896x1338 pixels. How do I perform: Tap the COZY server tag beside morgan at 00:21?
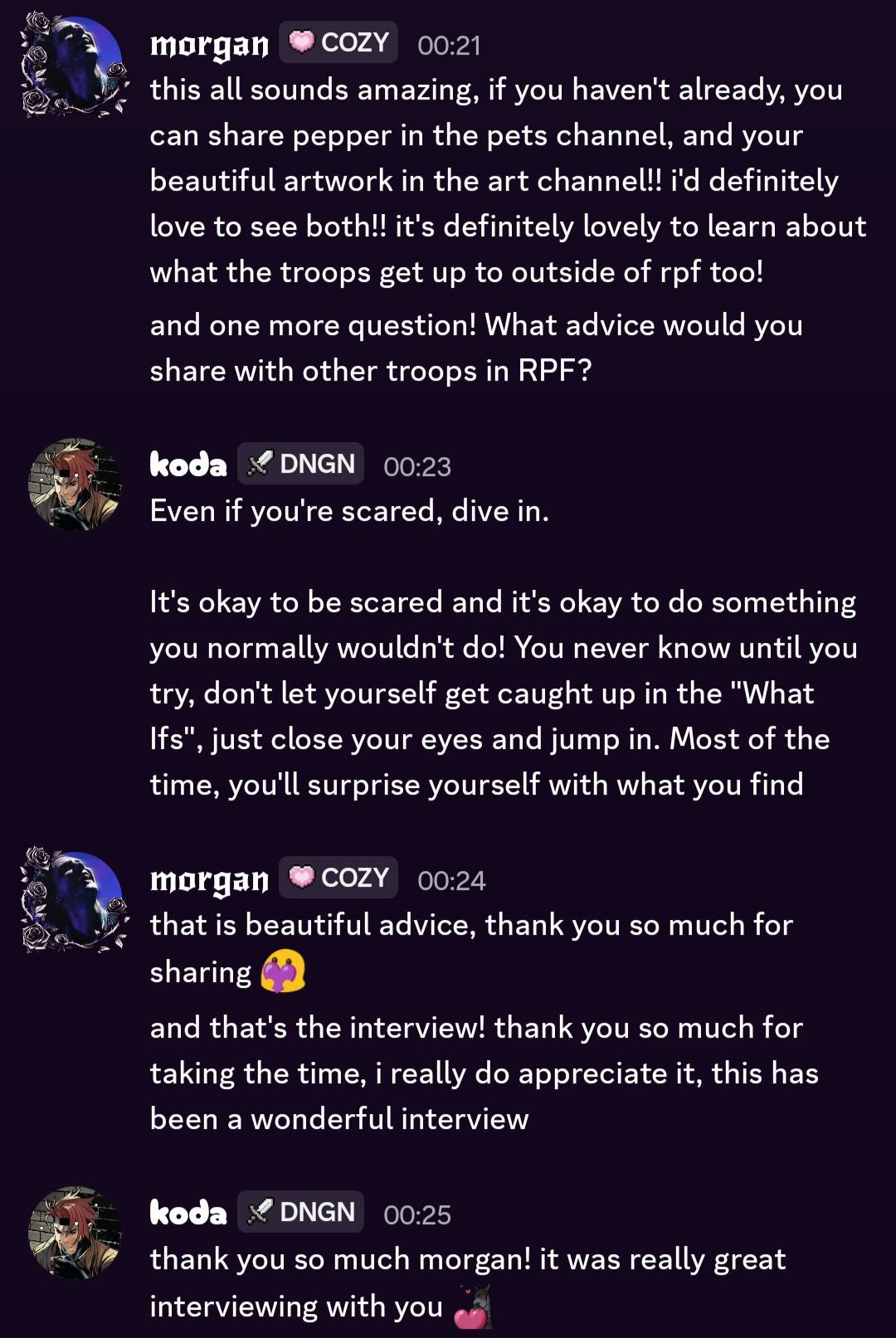338,42
